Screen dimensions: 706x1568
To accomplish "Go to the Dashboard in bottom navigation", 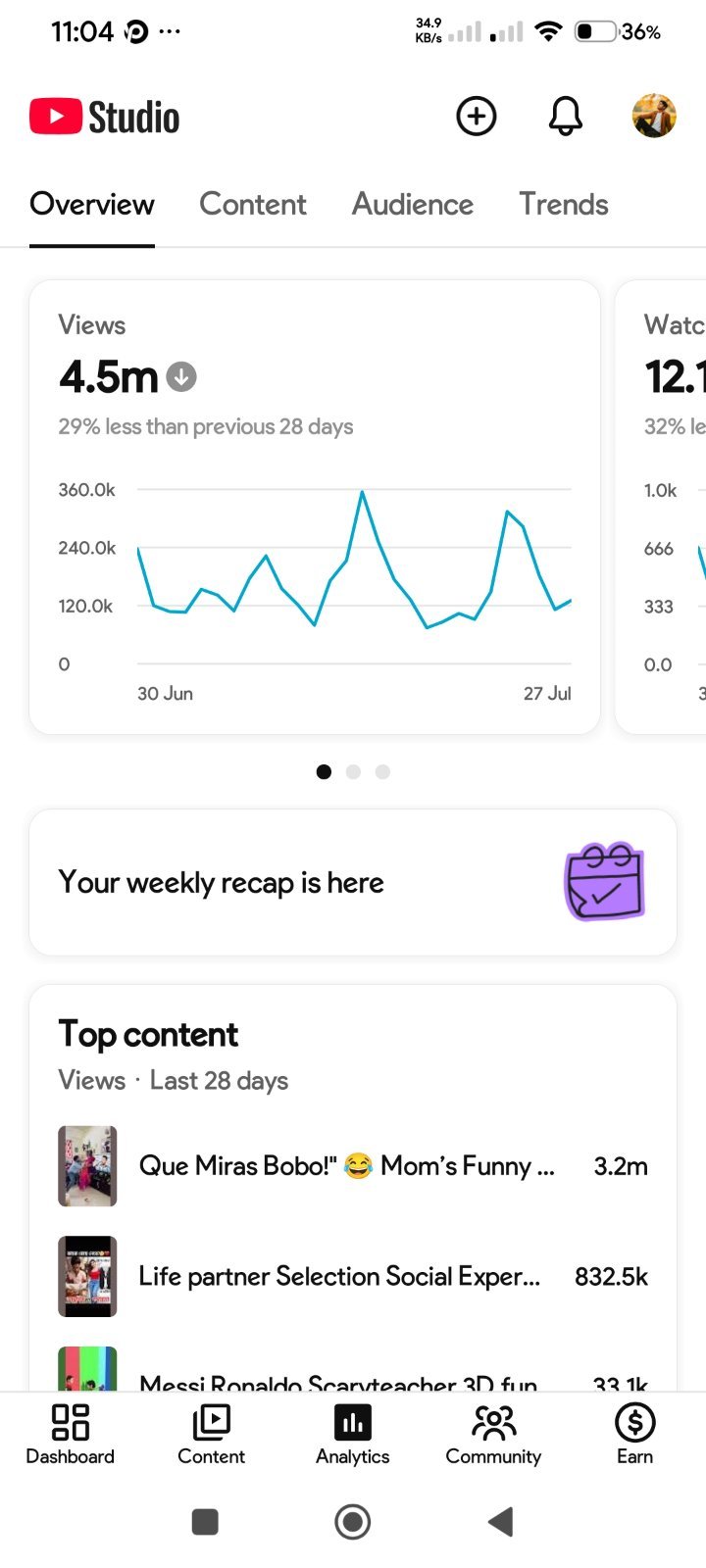I will click(71, 1435).
